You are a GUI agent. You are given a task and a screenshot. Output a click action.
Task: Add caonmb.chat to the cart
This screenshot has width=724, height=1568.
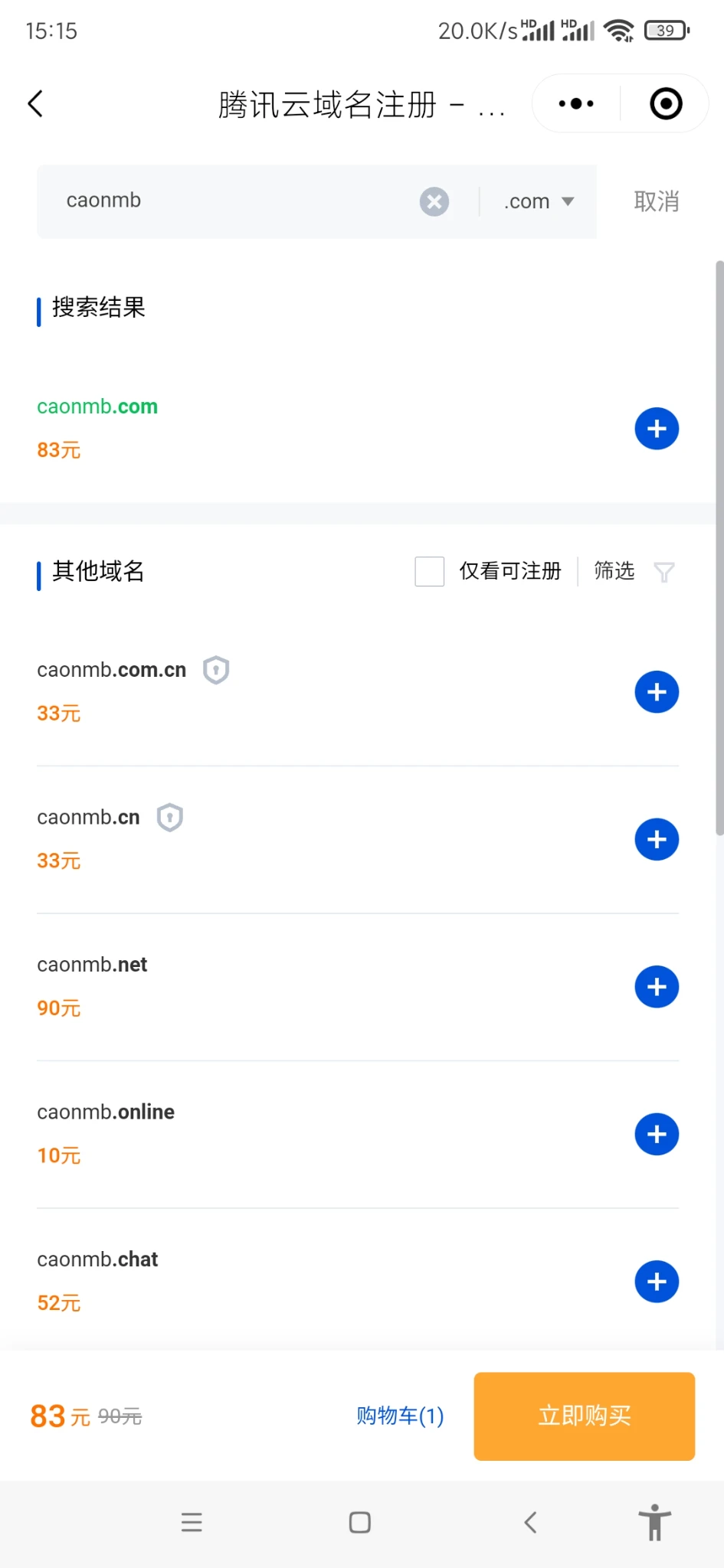pyautogui.click(x=657, y=1282)
